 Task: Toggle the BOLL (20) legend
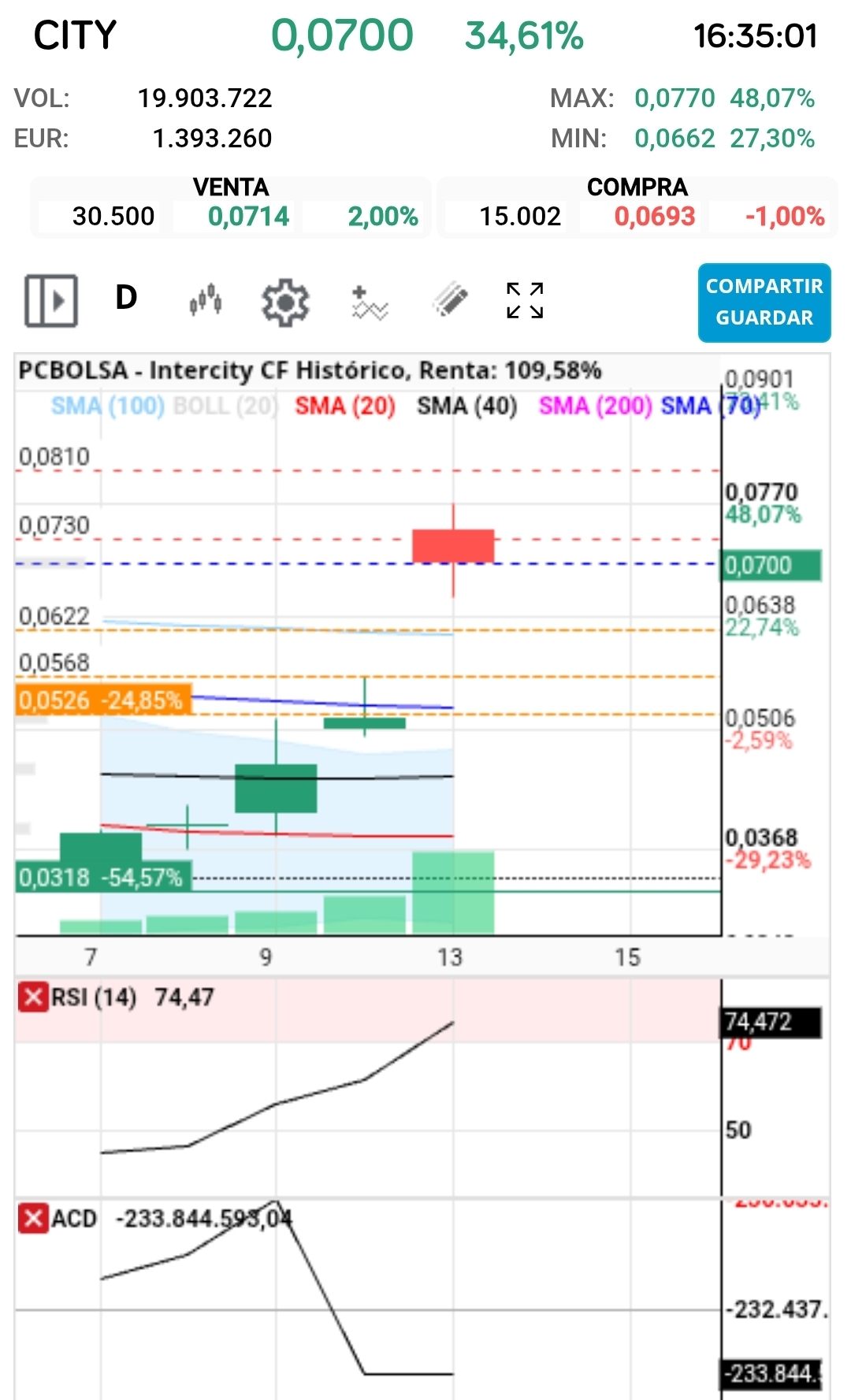tap(225, 406)
